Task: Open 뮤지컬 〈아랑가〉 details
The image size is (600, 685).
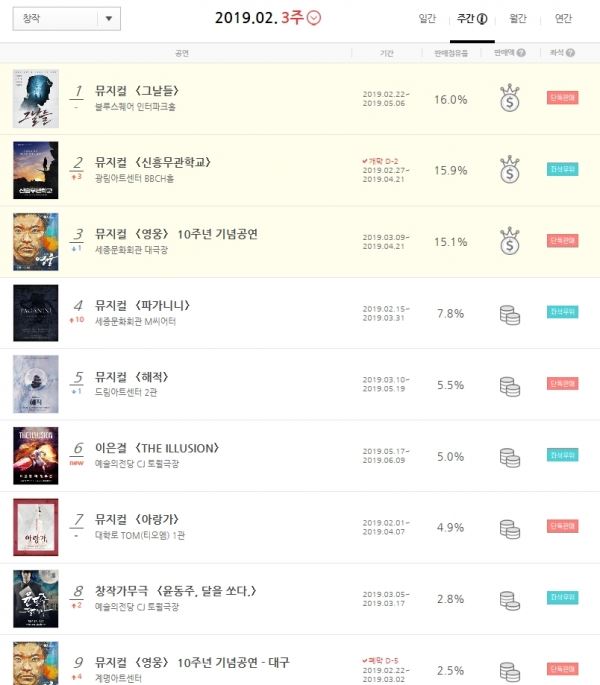Action: 138,518
